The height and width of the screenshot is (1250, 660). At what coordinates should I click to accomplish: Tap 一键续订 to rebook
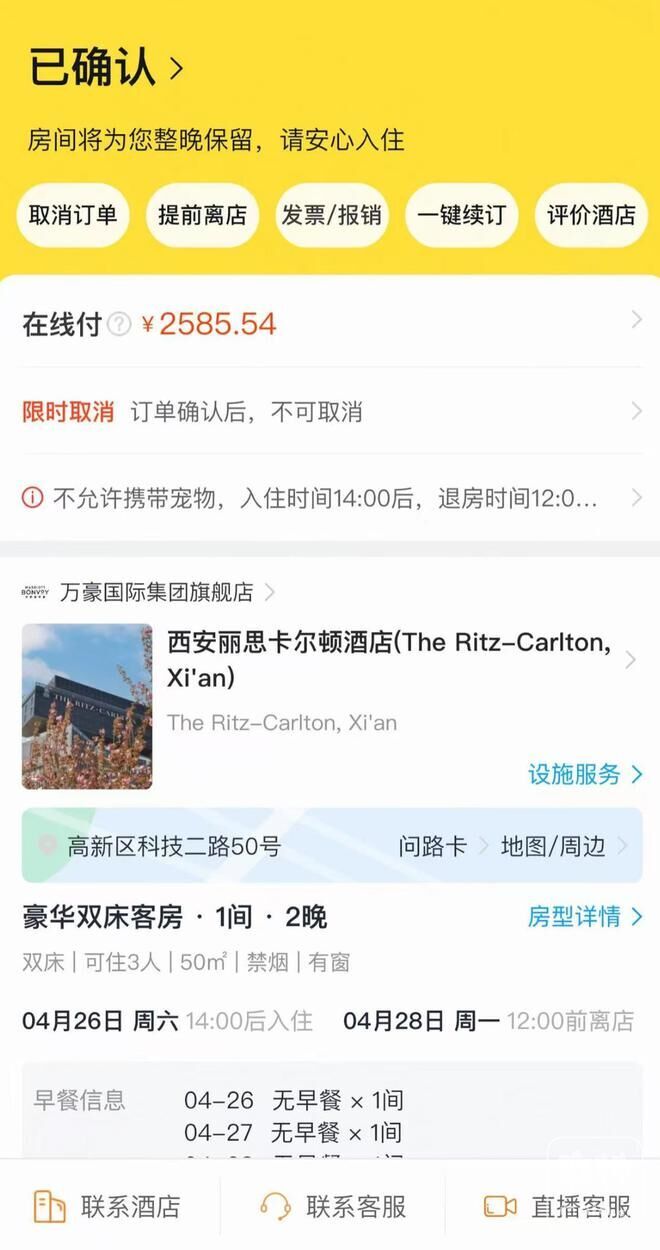coord(461,215)
